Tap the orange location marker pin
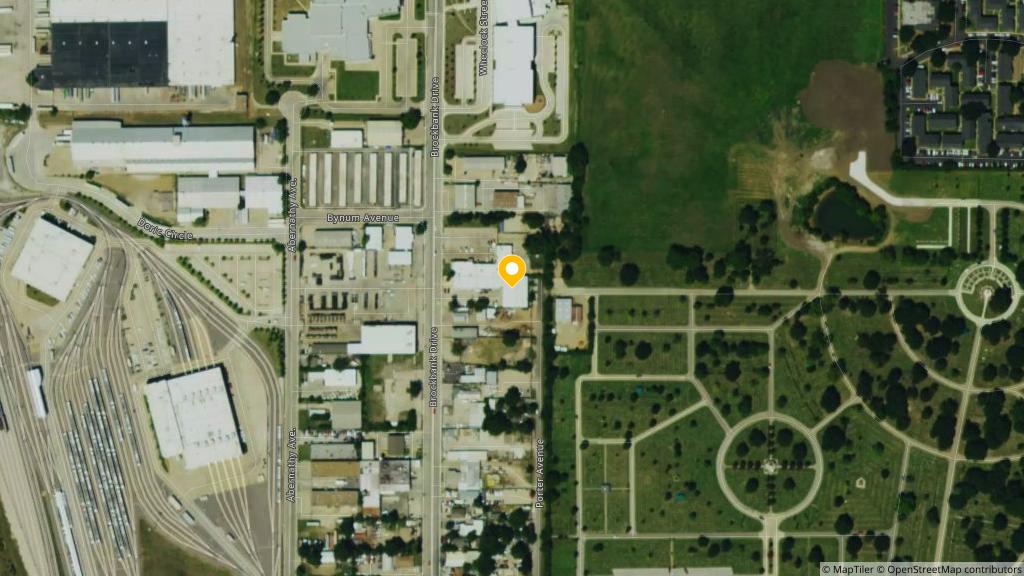This screenshot has width=1024, height=576. click(512, 270)
